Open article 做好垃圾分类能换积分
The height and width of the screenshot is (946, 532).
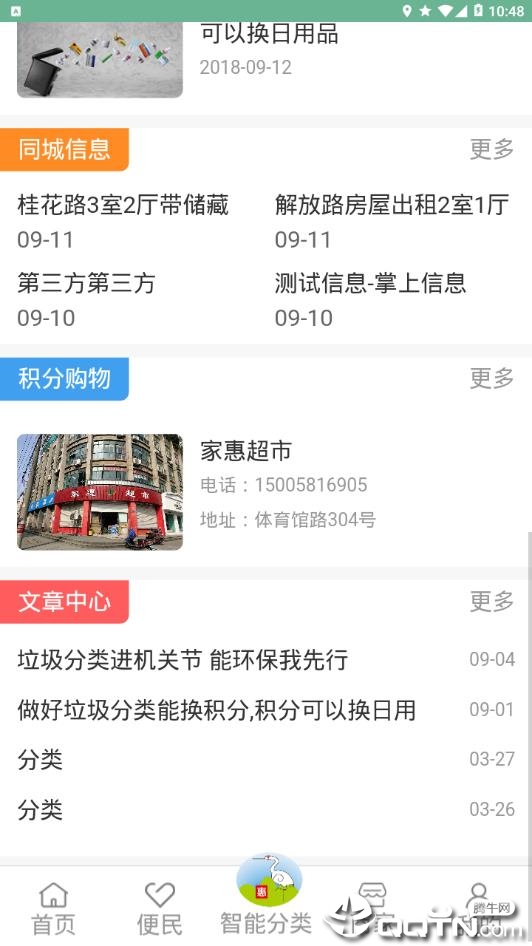[266, 710]
